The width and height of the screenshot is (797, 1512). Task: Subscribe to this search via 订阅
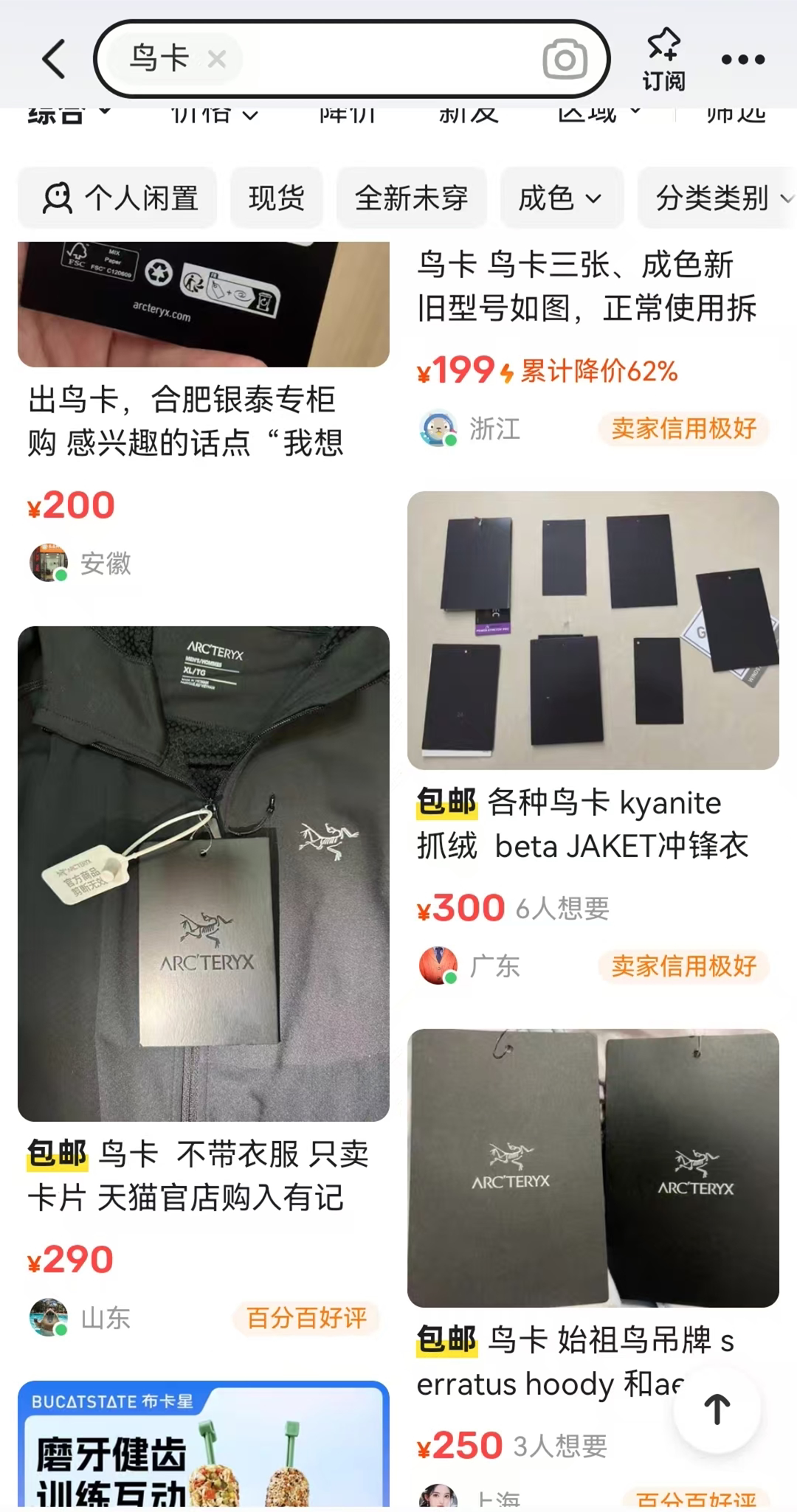(x=663, y=59)
